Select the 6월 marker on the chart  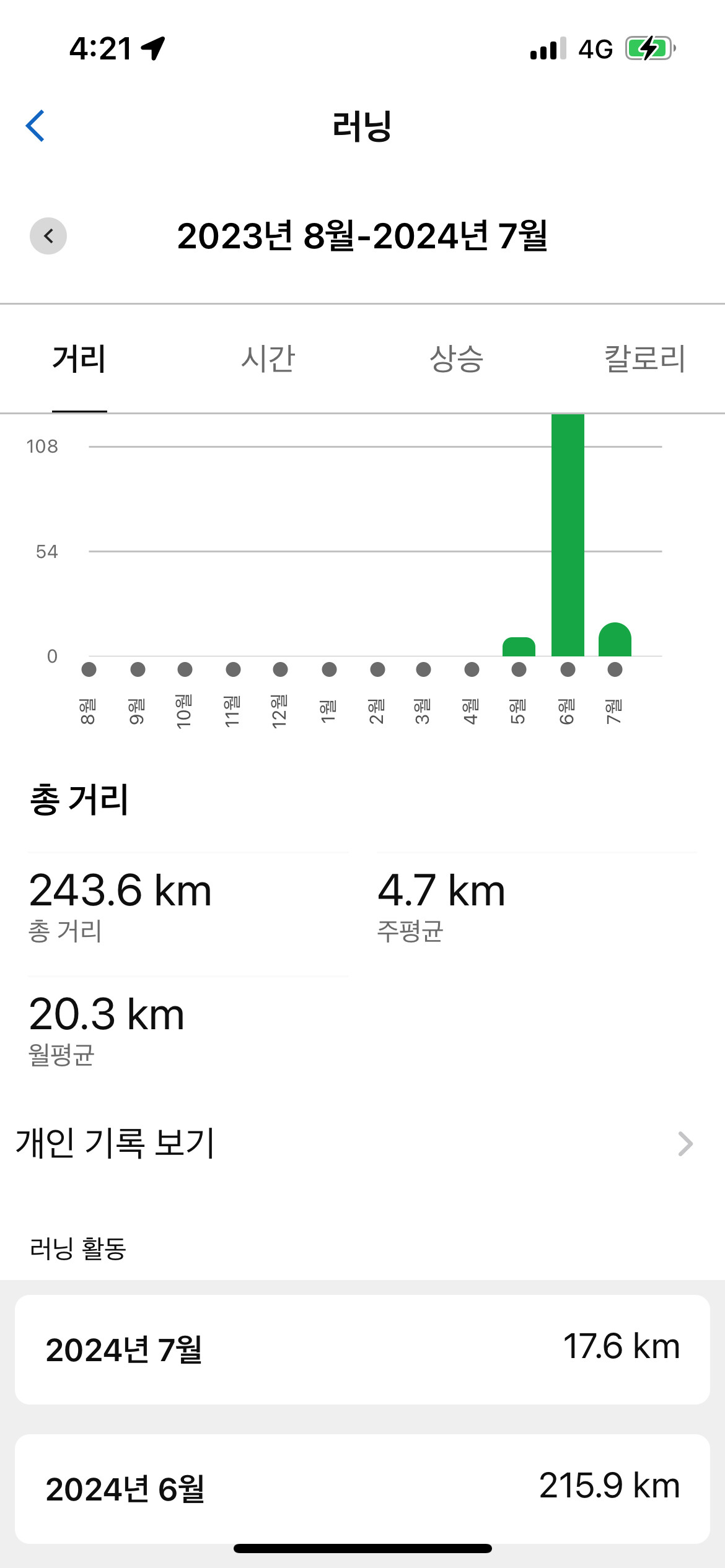coord(568,669)
